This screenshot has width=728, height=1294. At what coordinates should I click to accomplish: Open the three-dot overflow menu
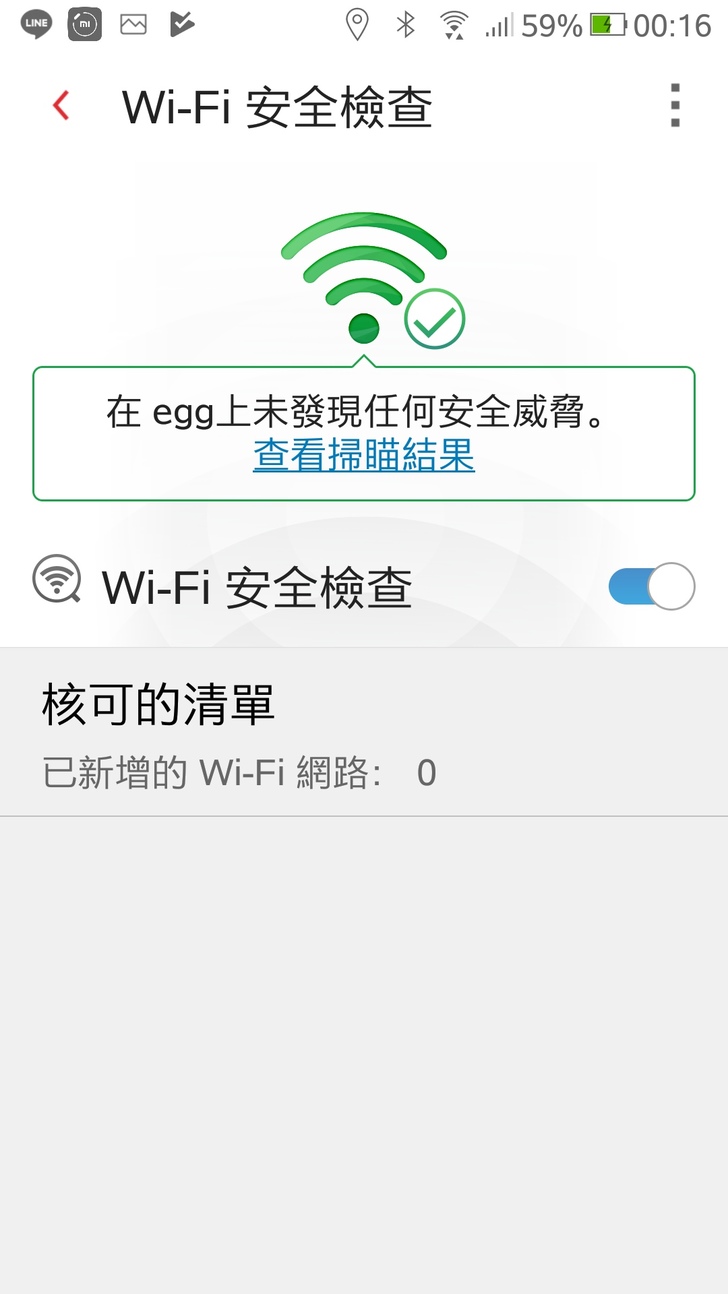coord(675,106)
